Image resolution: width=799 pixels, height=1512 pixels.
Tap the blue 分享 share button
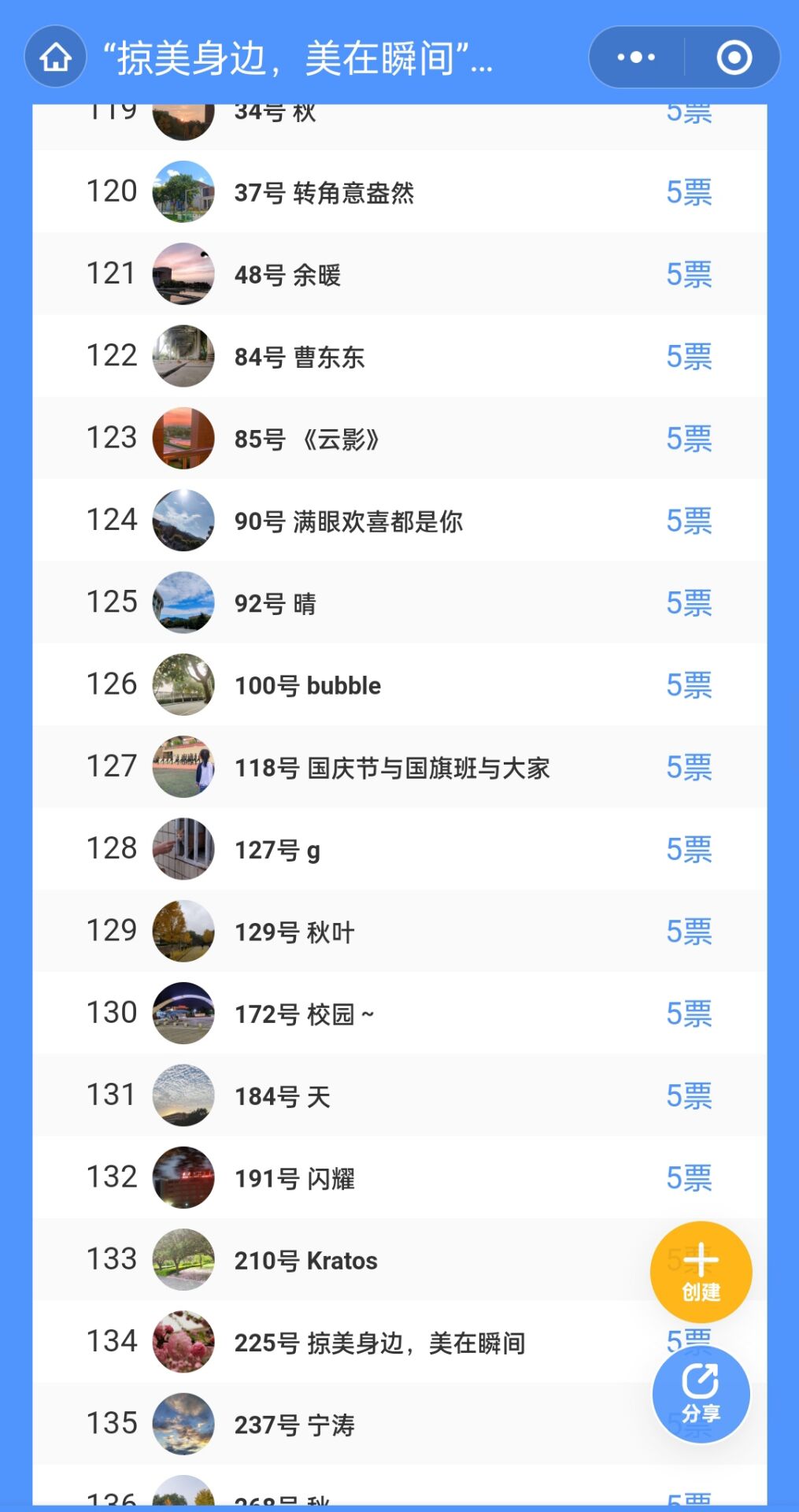[701, 1394]
